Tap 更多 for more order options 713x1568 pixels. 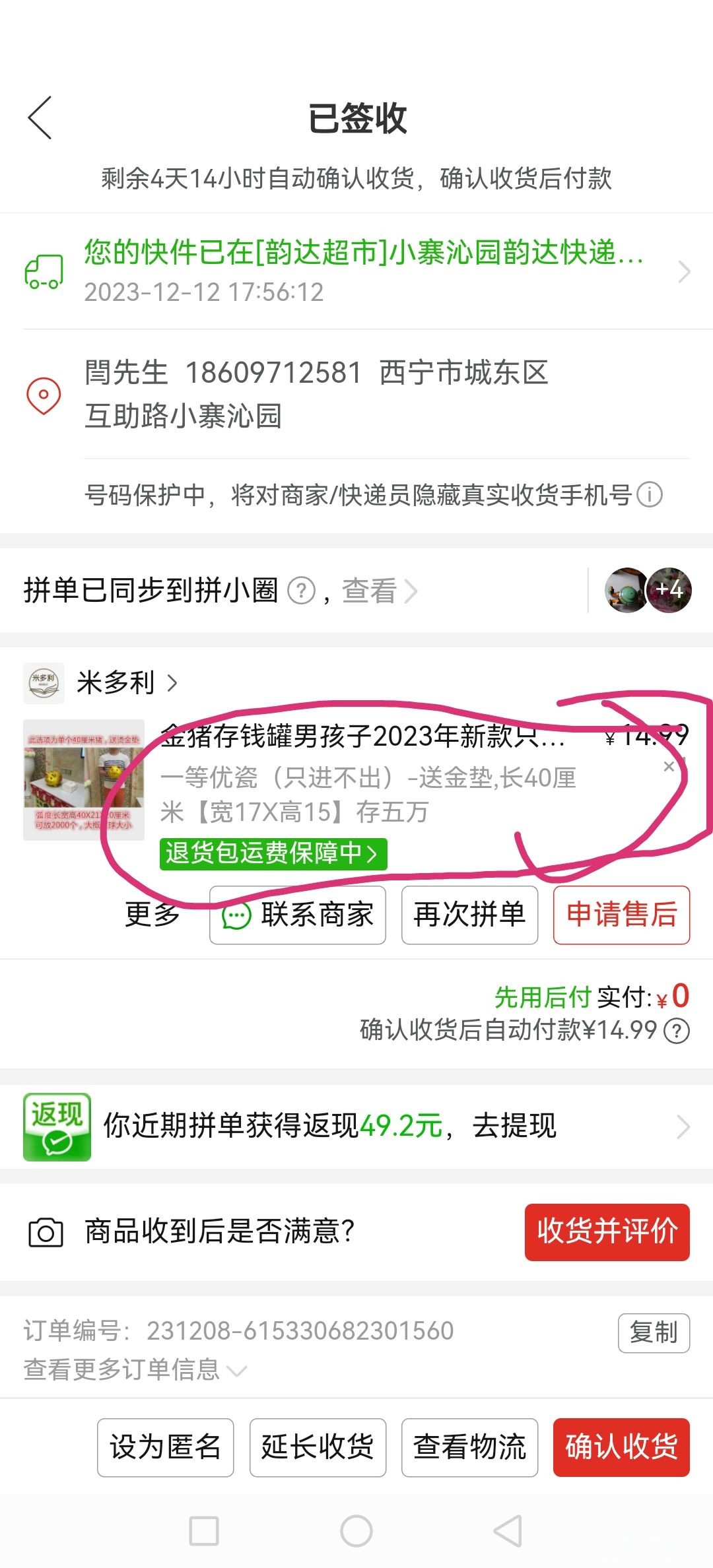pyautogui.click(x=153, y=915)
